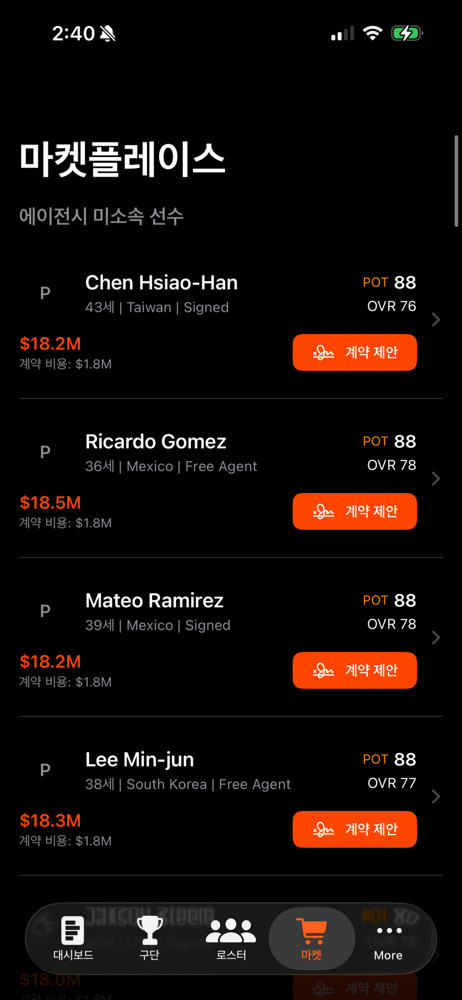Viewport: 462px width, 1000px height.
Task: Tap 계약 제안 for Mateo Ramirez
Action: 354,670
